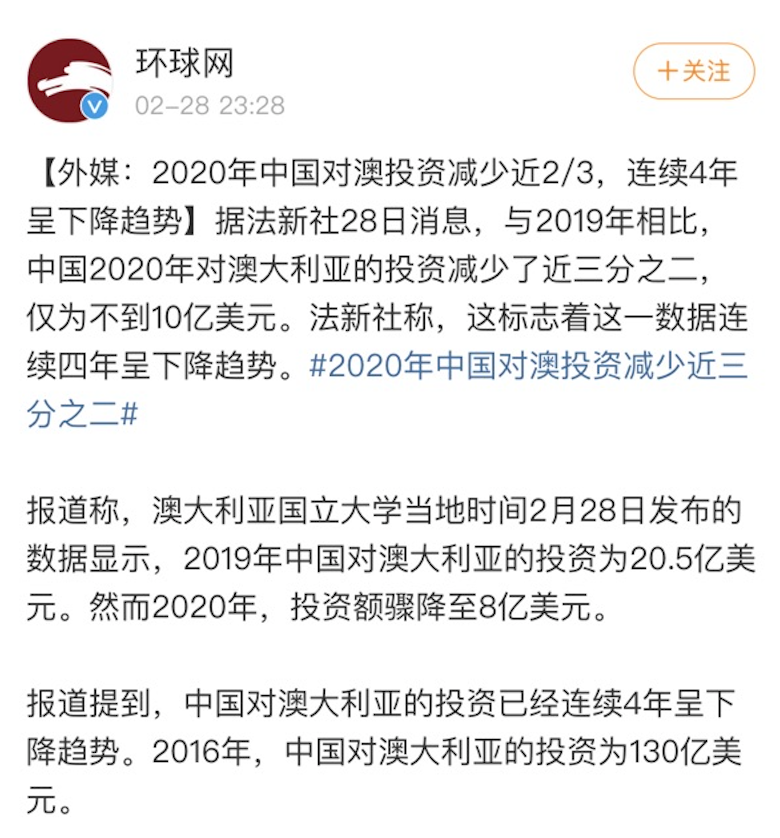Open the 环球网 account name
The image size is (780, 838).
186,63
